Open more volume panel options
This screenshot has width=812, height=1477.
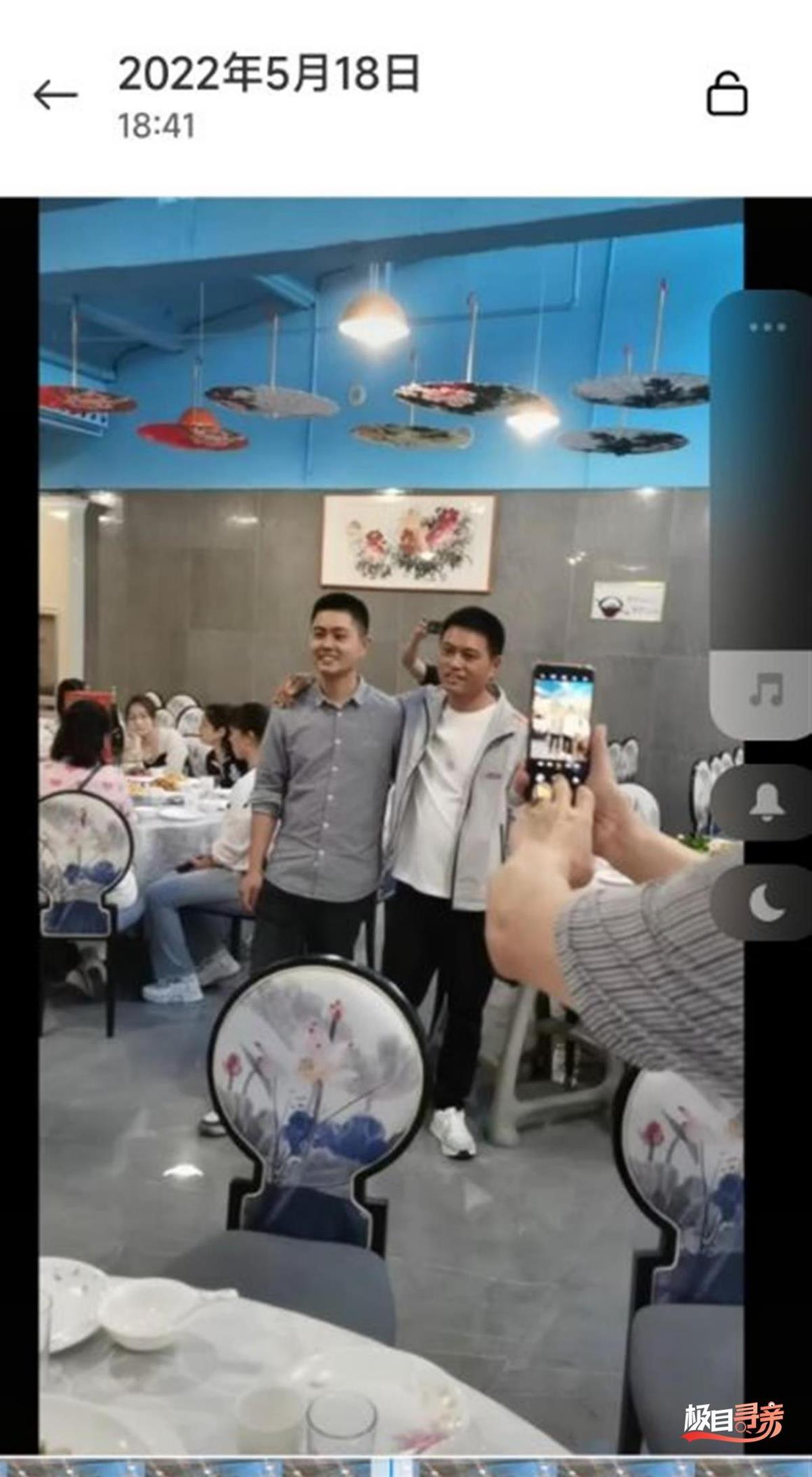coord(768,327)
